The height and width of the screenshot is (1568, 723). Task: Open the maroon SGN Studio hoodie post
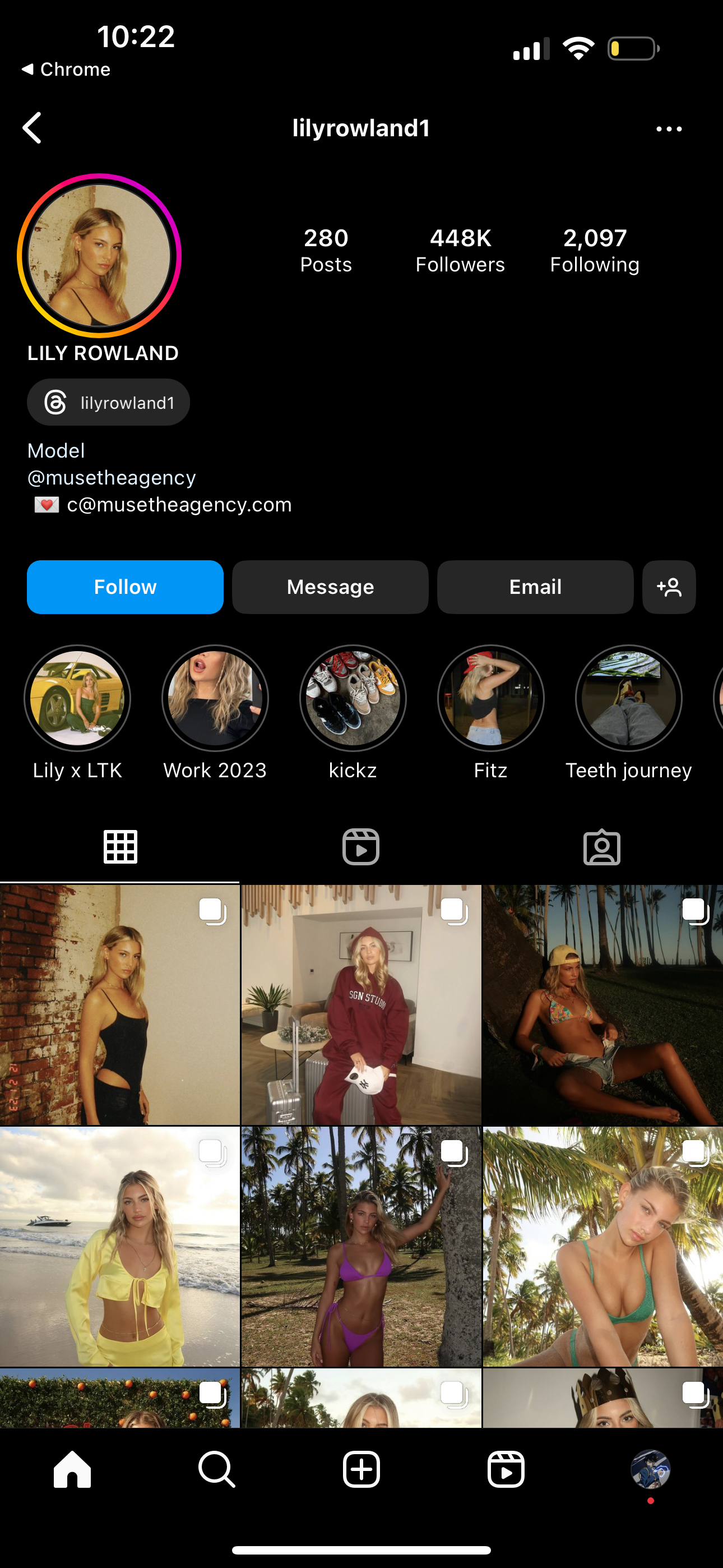pyautogui.click(x=361, y=1004)
